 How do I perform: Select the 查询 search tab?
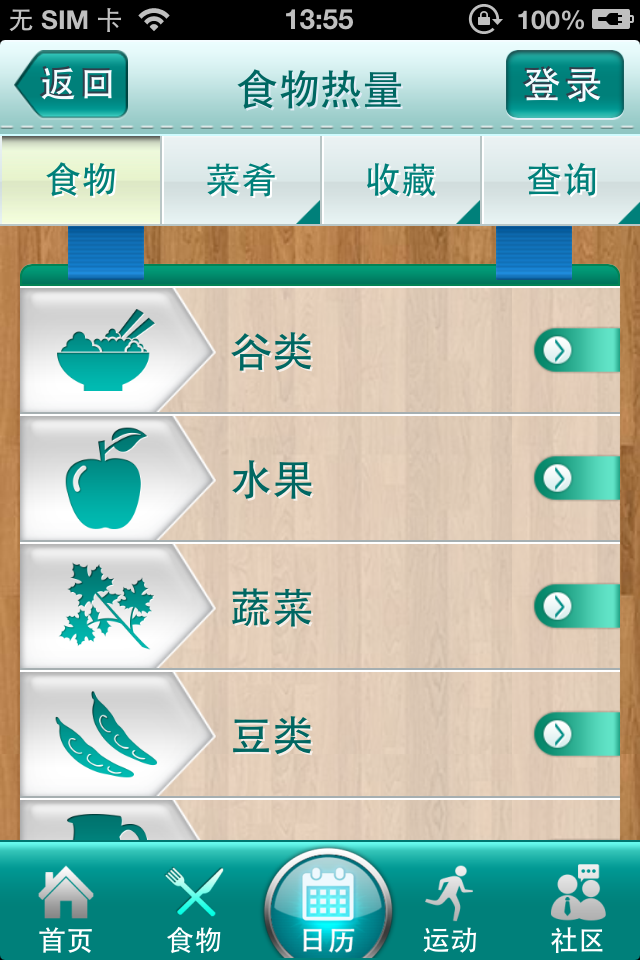click(561, 181)
